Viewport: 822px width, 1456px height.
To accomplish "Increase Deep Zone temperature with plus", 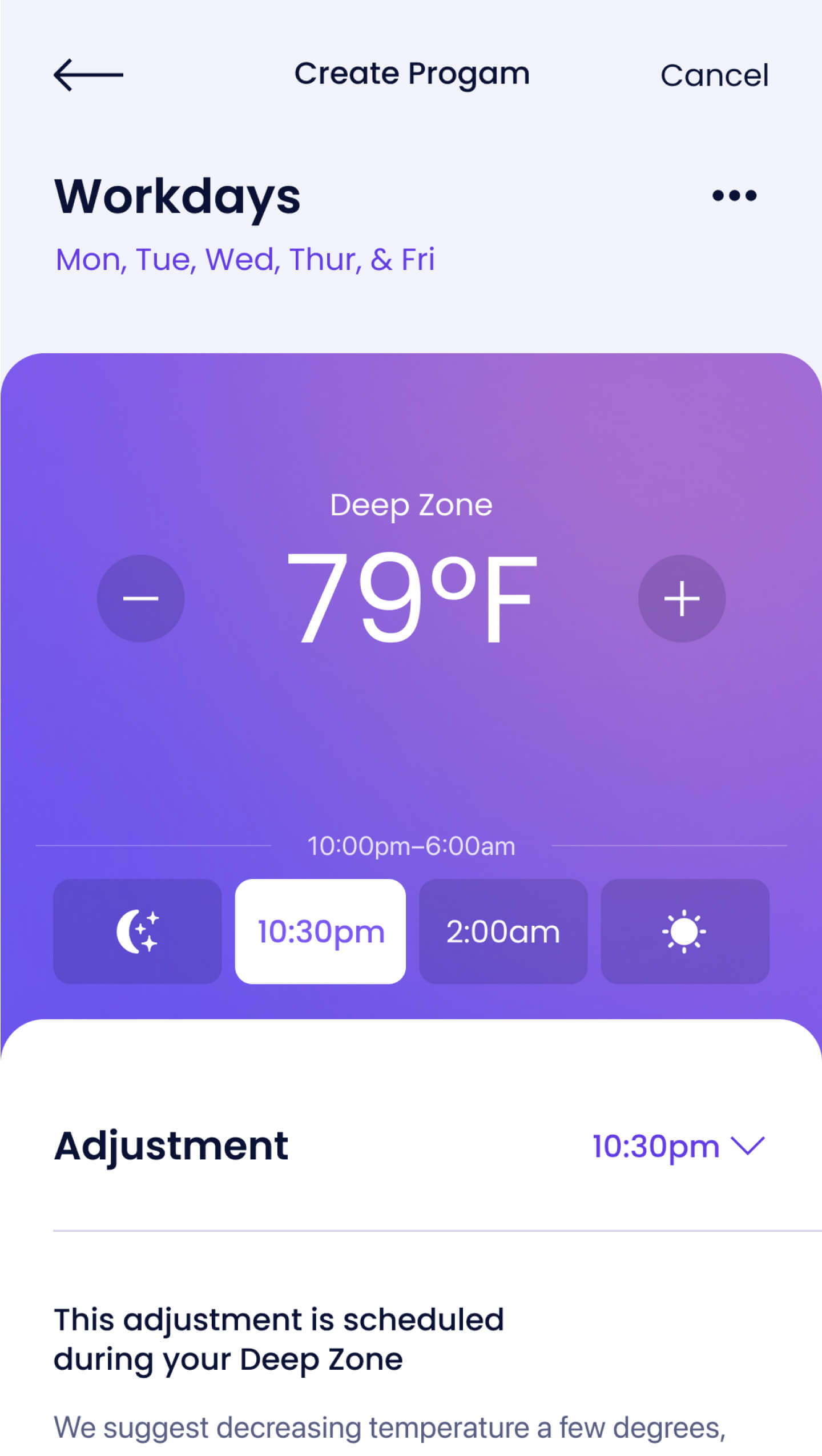I will [x=682, y=598].
